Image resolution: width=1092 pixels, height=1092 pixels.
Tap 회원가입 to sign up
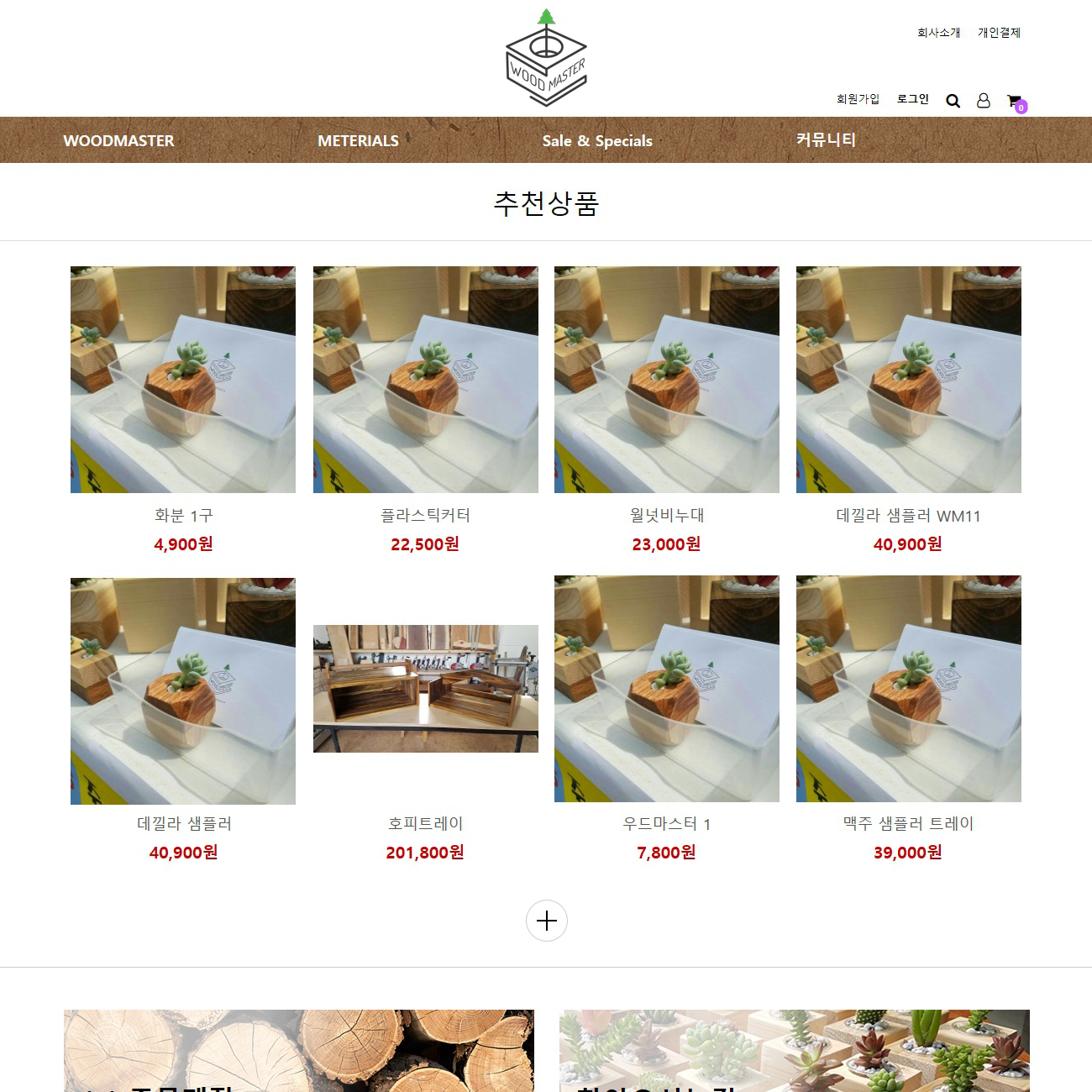[x=858, y=99]
